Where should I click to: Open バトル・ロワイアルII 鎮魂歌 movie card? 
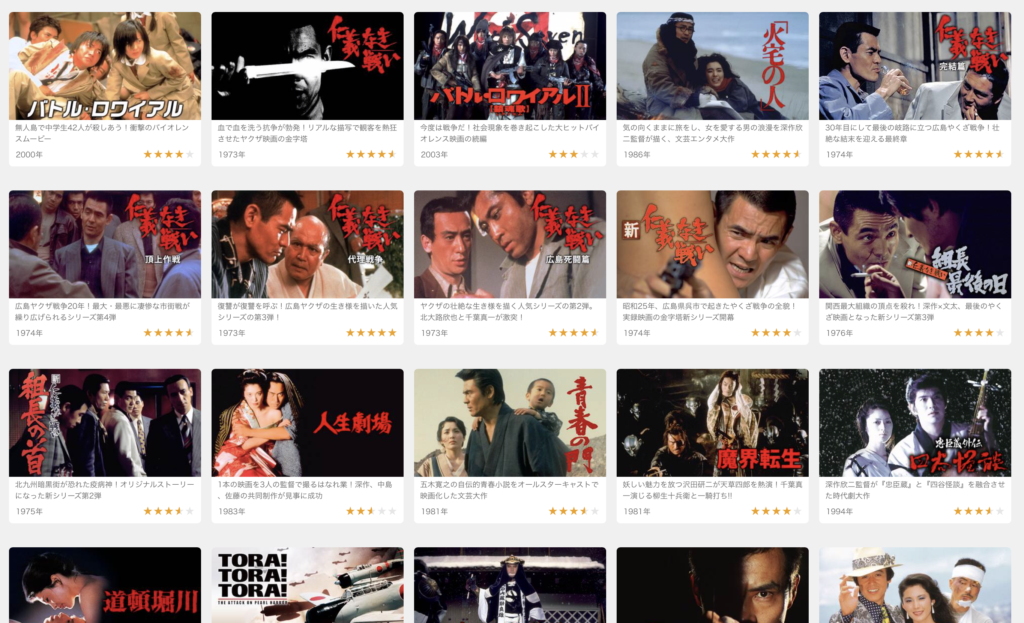(510, 66)
